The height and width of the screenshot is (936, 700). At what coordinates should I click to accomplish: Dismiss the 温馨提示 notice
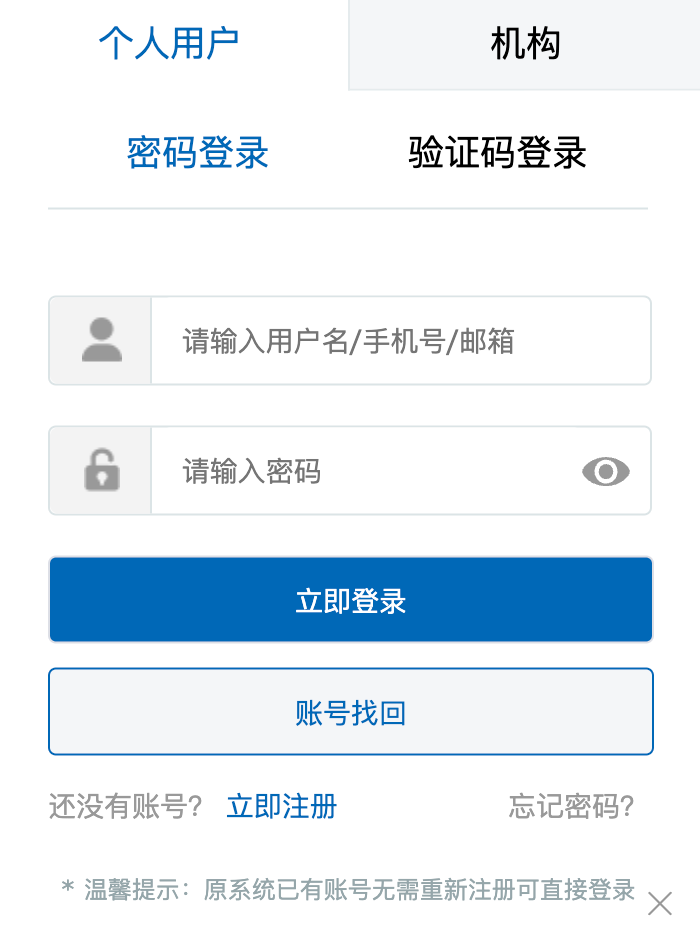660,904
